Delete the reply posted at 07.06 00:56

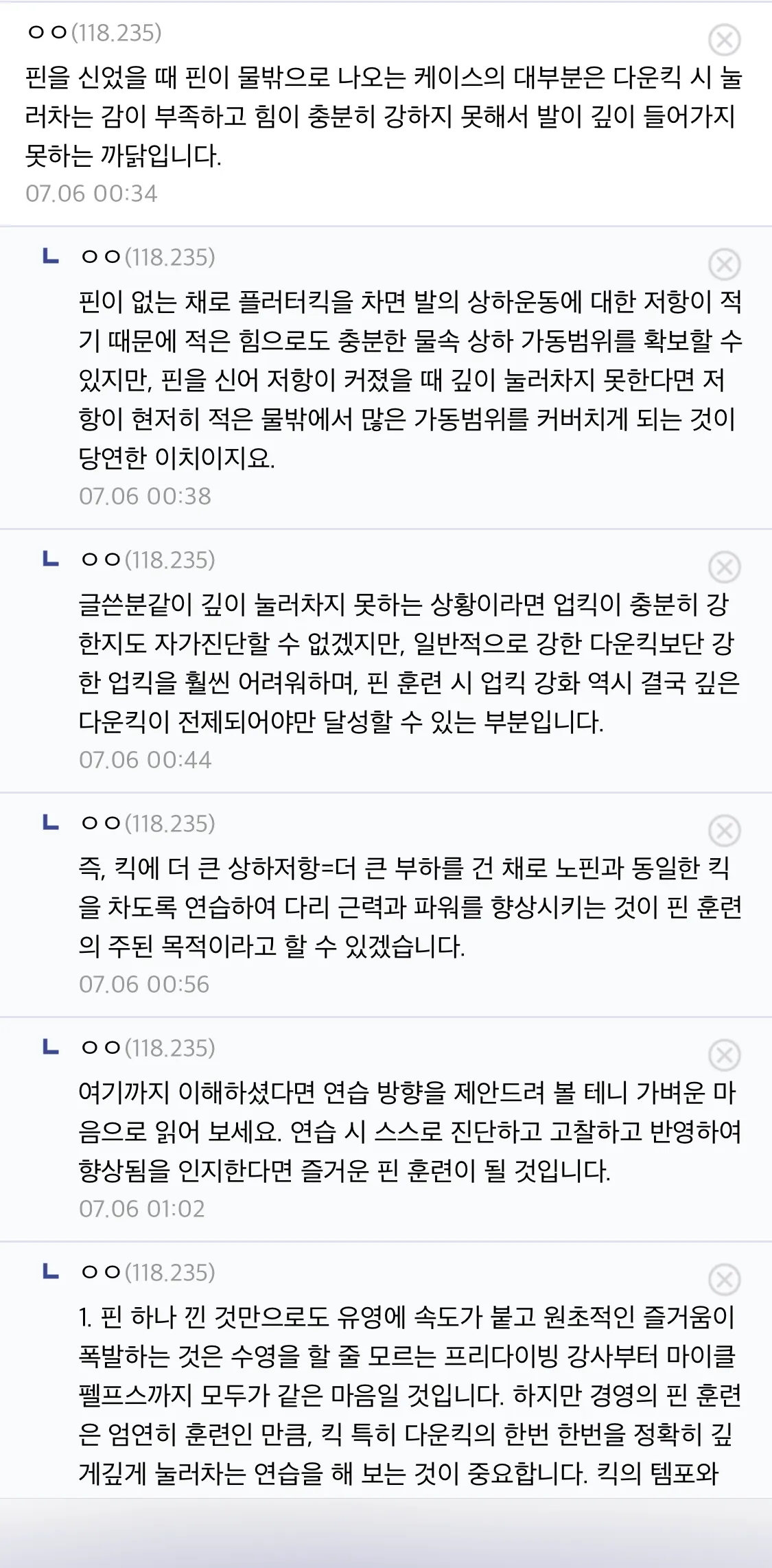tap(724, 831)
